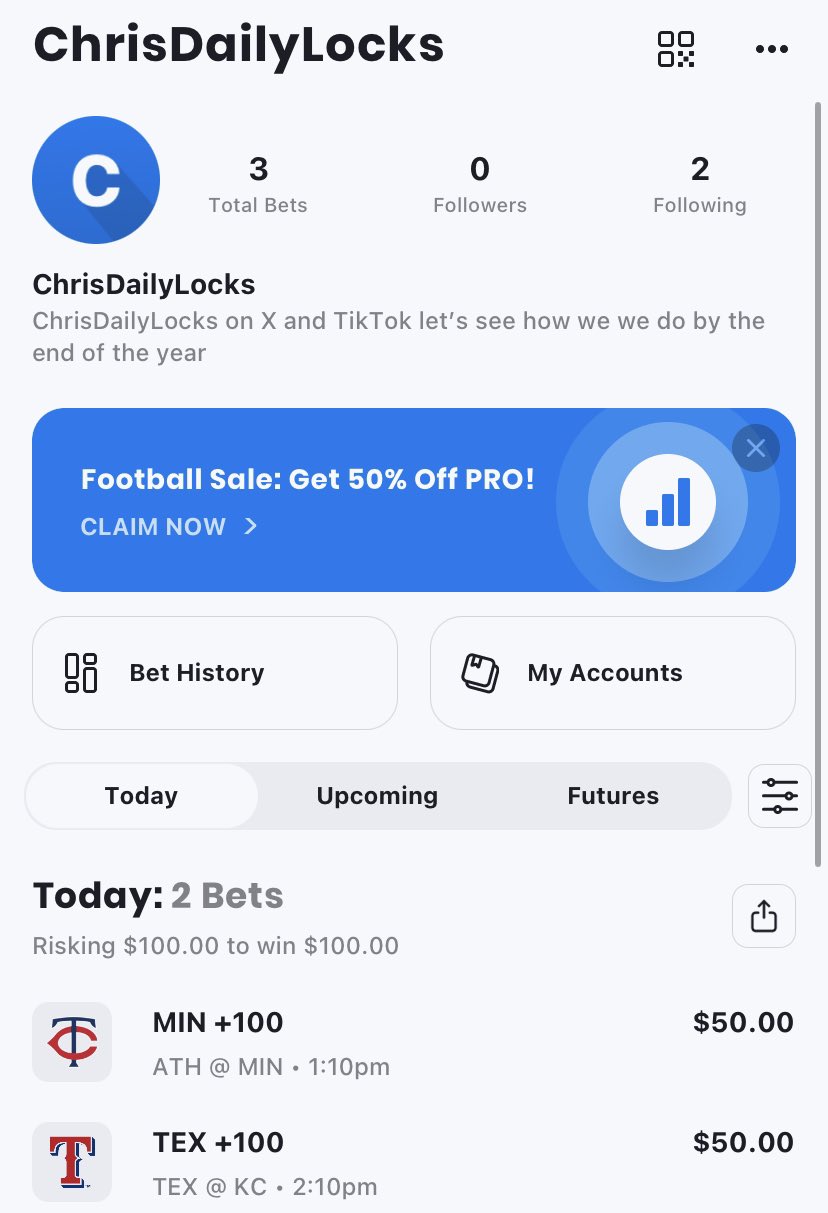Share today's bets
This screenshot has width=828, height=1213.
click(x=764, y=916)
